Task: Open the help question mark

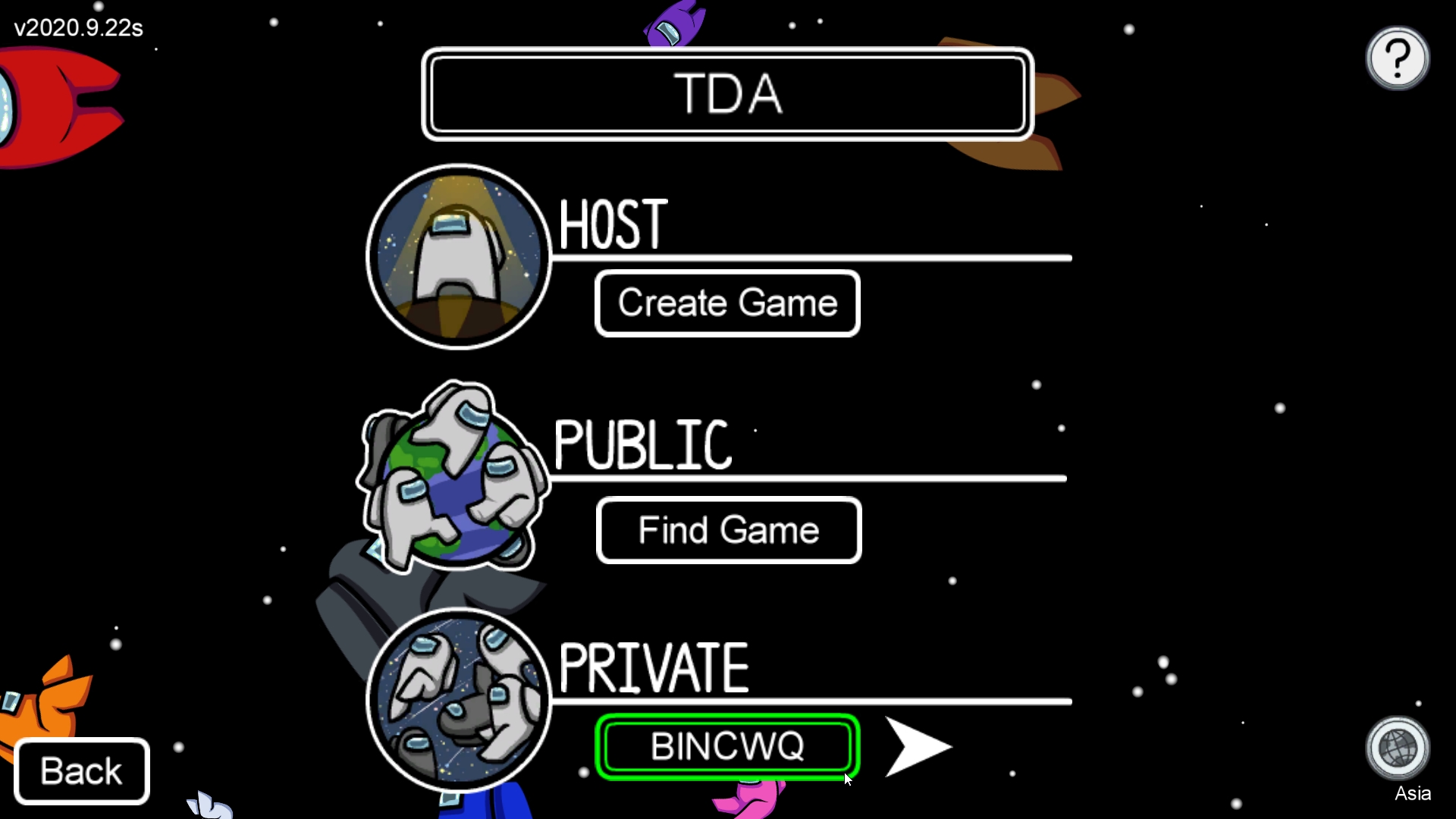Action: click(x=1398, y=58)
